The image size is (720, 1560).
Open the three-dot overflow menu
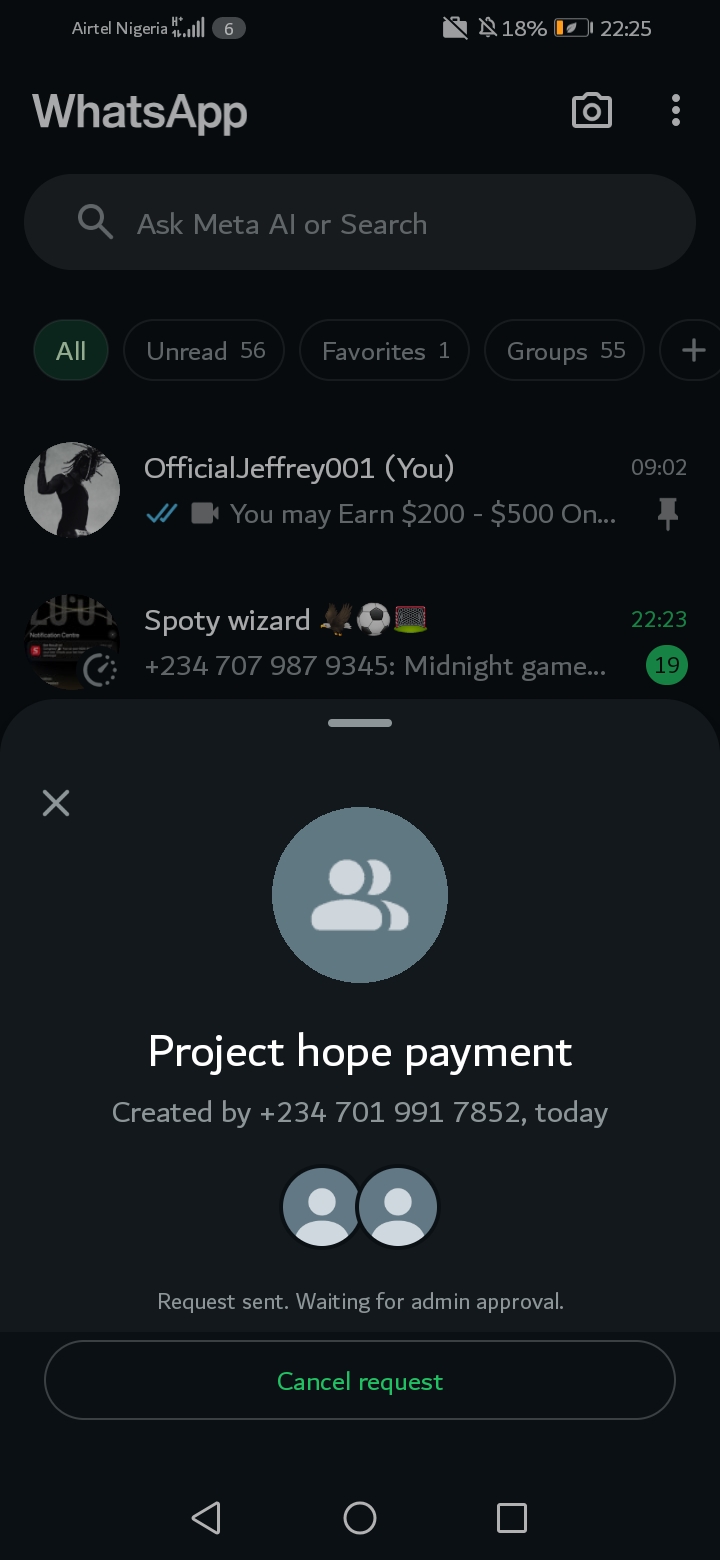click(676, 111)
